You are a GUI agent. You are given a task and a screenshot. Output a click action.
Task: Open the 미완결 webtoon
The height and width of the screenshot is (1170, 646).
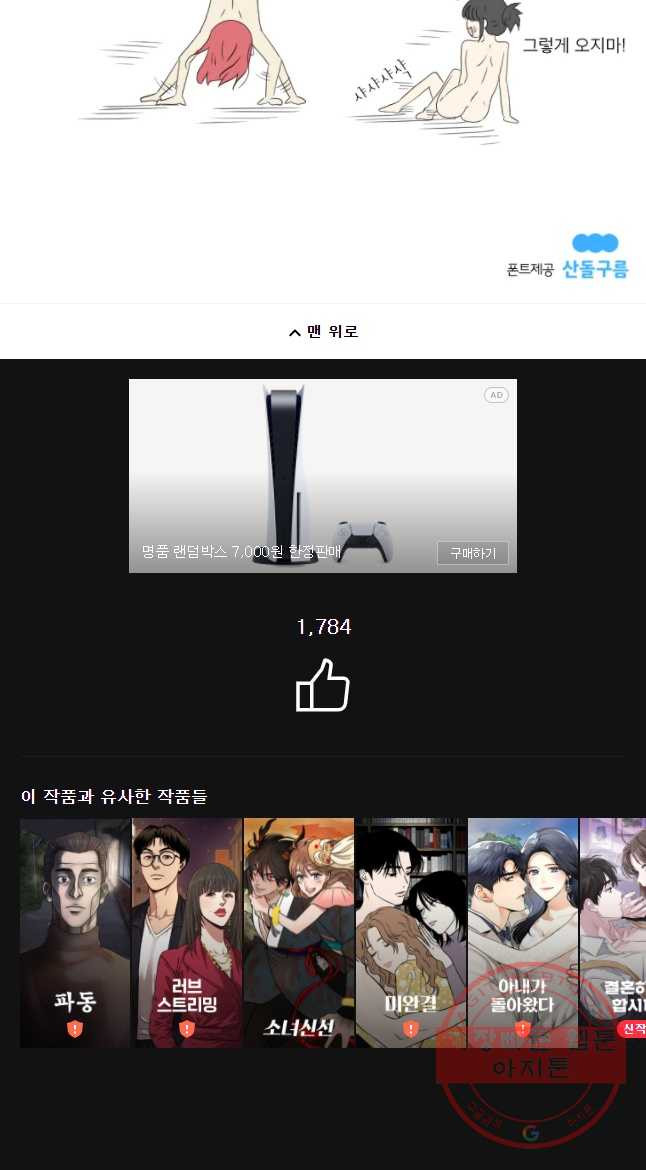click(x=411, y=932)
